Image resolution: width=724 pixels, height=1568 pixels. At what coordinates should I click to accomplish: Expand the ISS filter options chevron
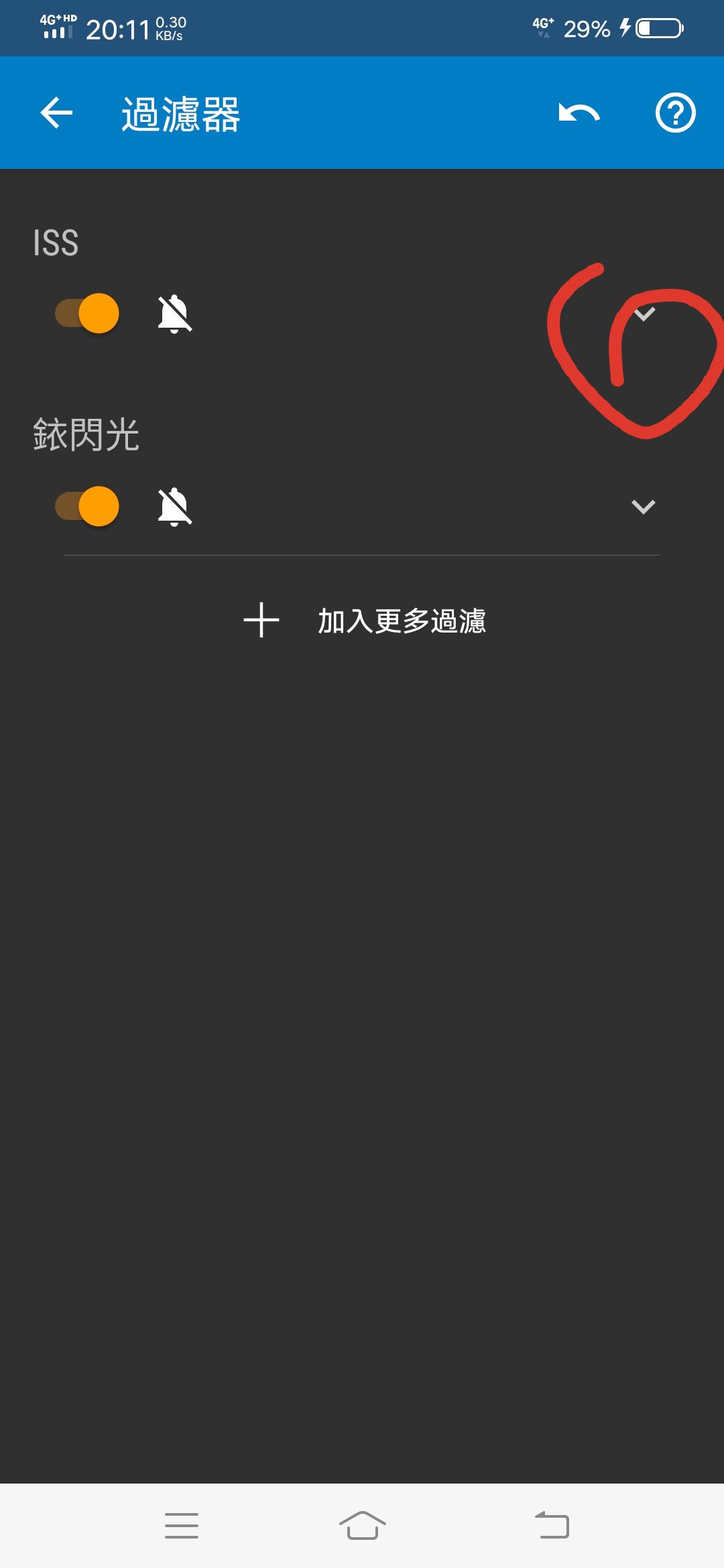tap(644, 314)
